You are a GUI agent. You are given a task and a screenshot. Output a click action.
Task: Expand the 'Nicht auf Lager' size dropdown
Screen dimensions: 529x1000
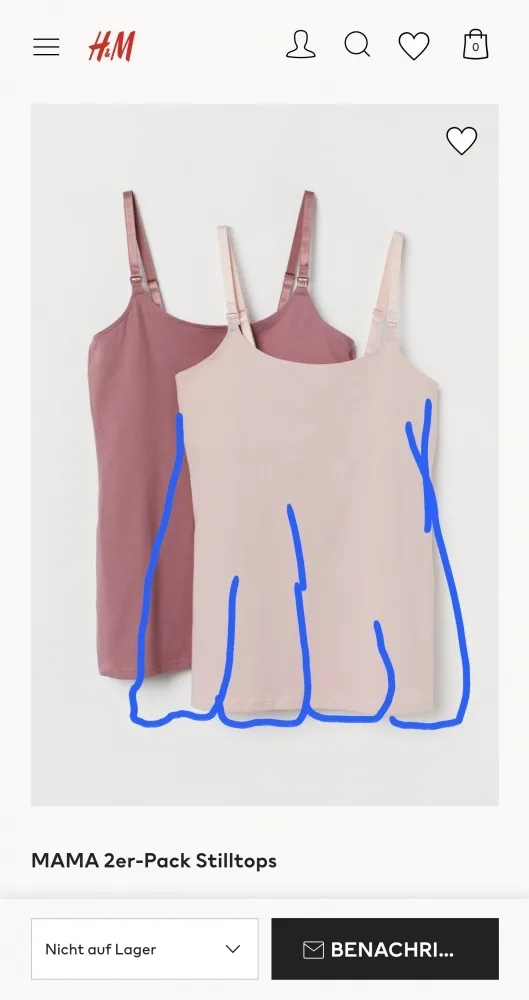[145, 949]
